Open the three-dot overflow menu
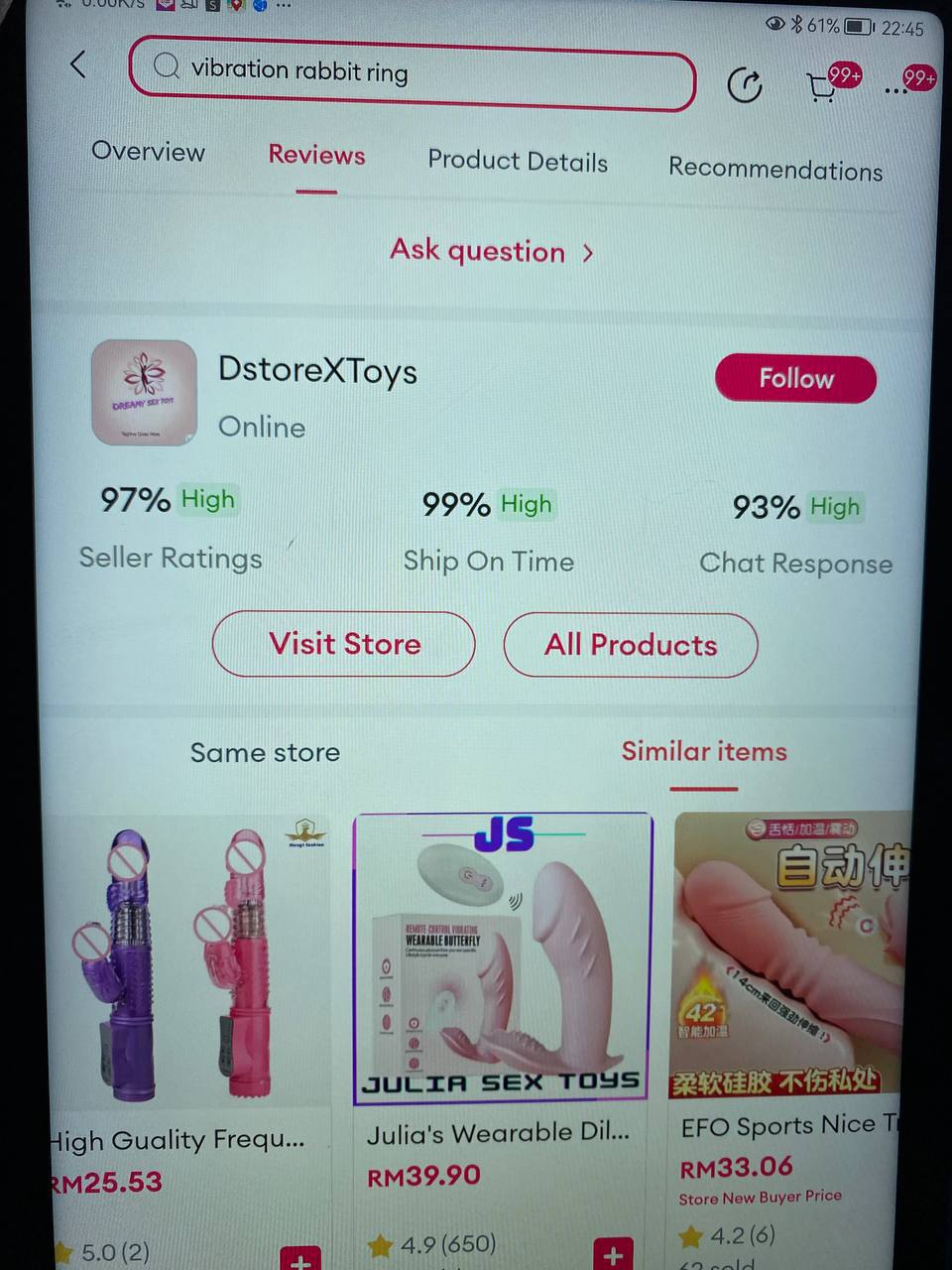952x1270 pixels. tap(894, 90)
